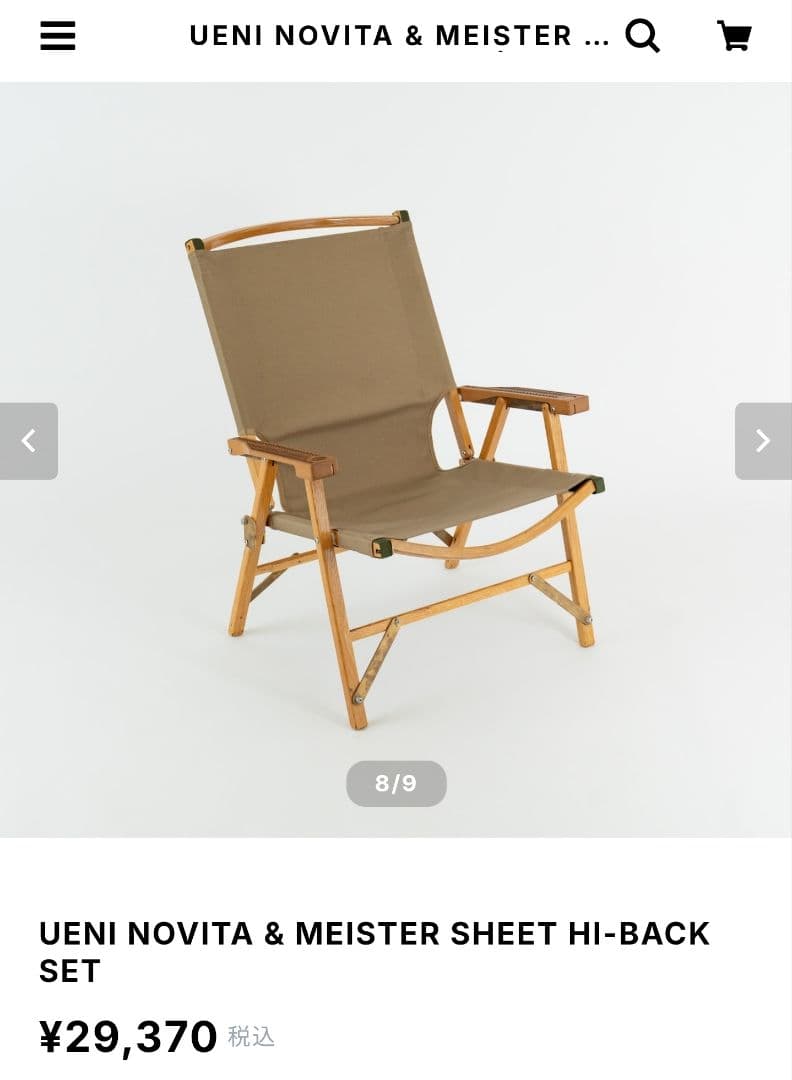This screenshot has width=792, height=1080.
Task: Open the search icon
Action: point(642,36)
